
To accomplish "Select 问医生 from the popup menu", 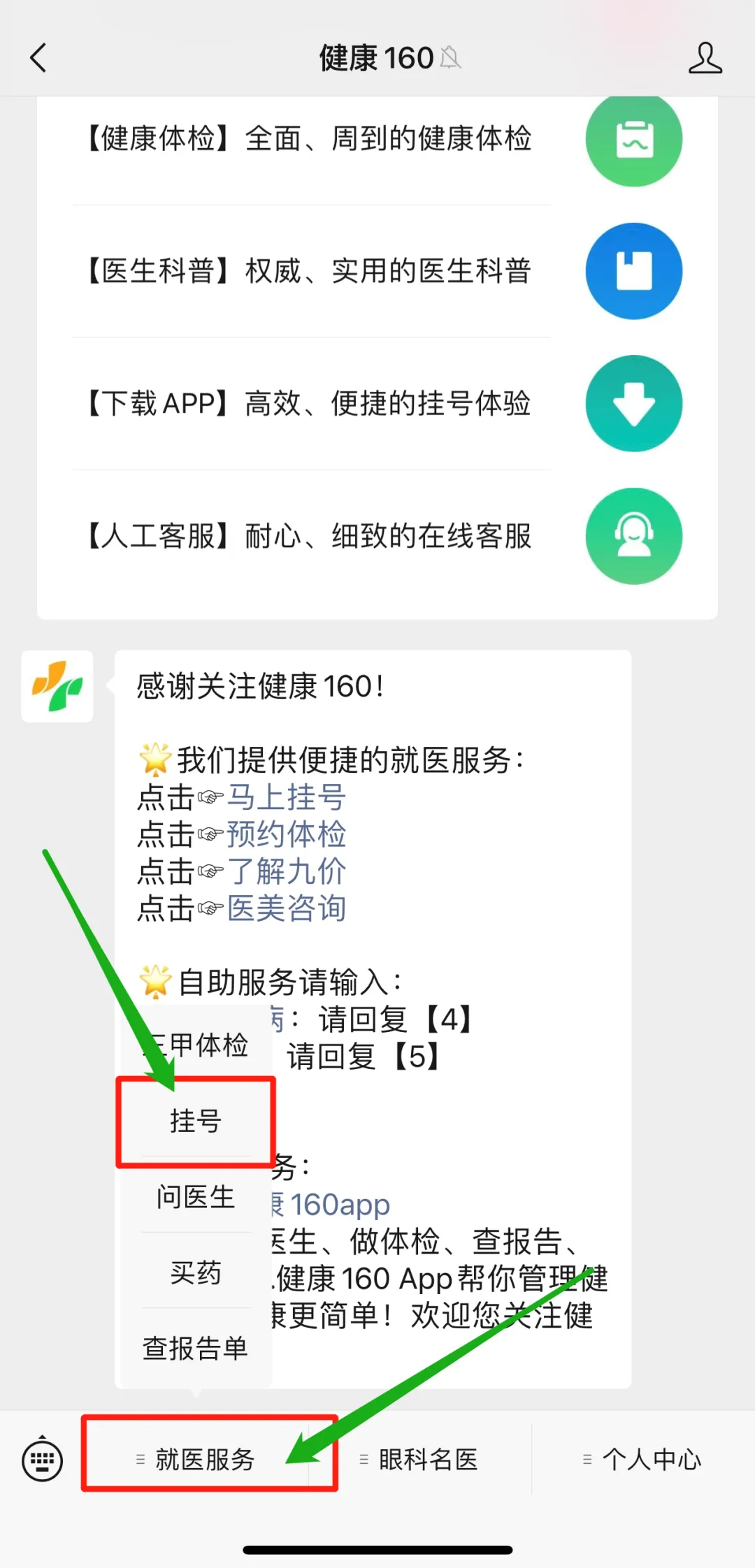I will 196,1197.
